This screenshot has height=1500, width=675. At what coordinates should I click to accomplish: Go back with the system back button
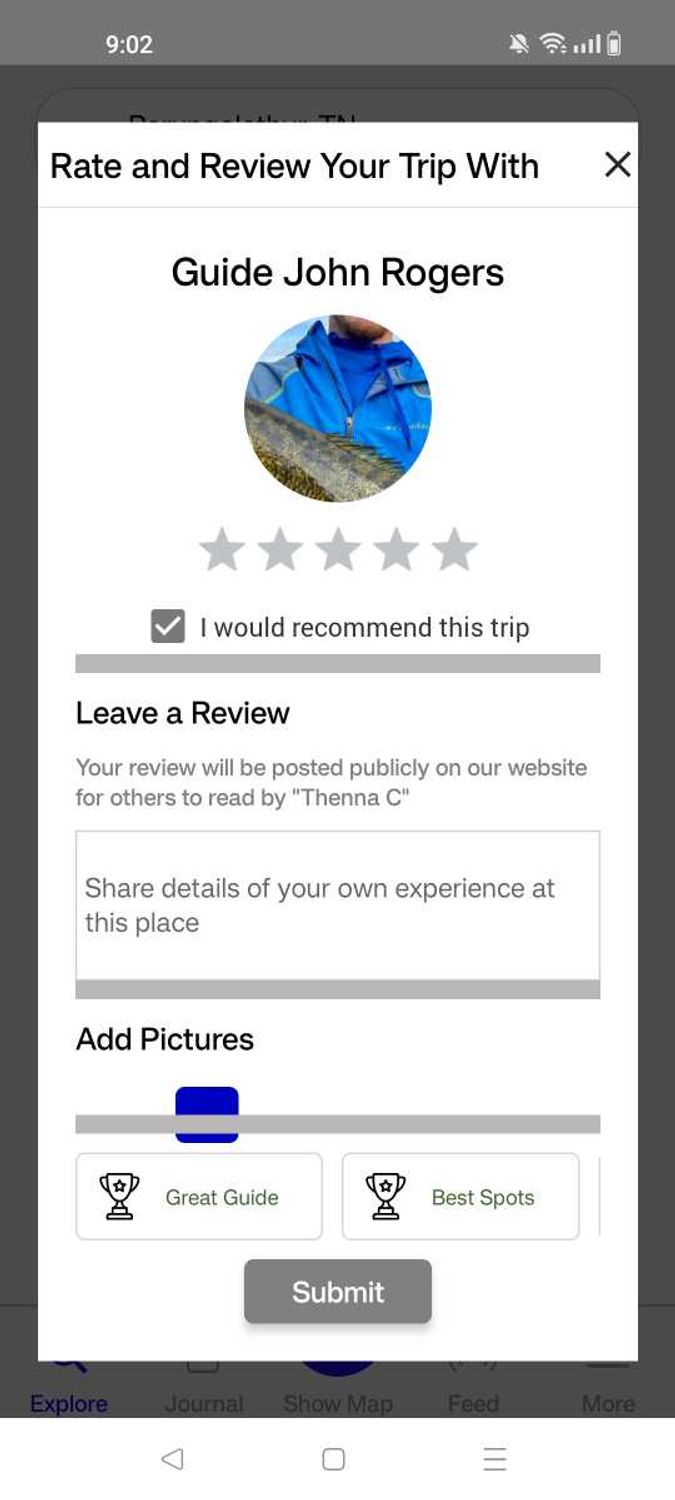pyautogui.click(x=172, y=1459)
